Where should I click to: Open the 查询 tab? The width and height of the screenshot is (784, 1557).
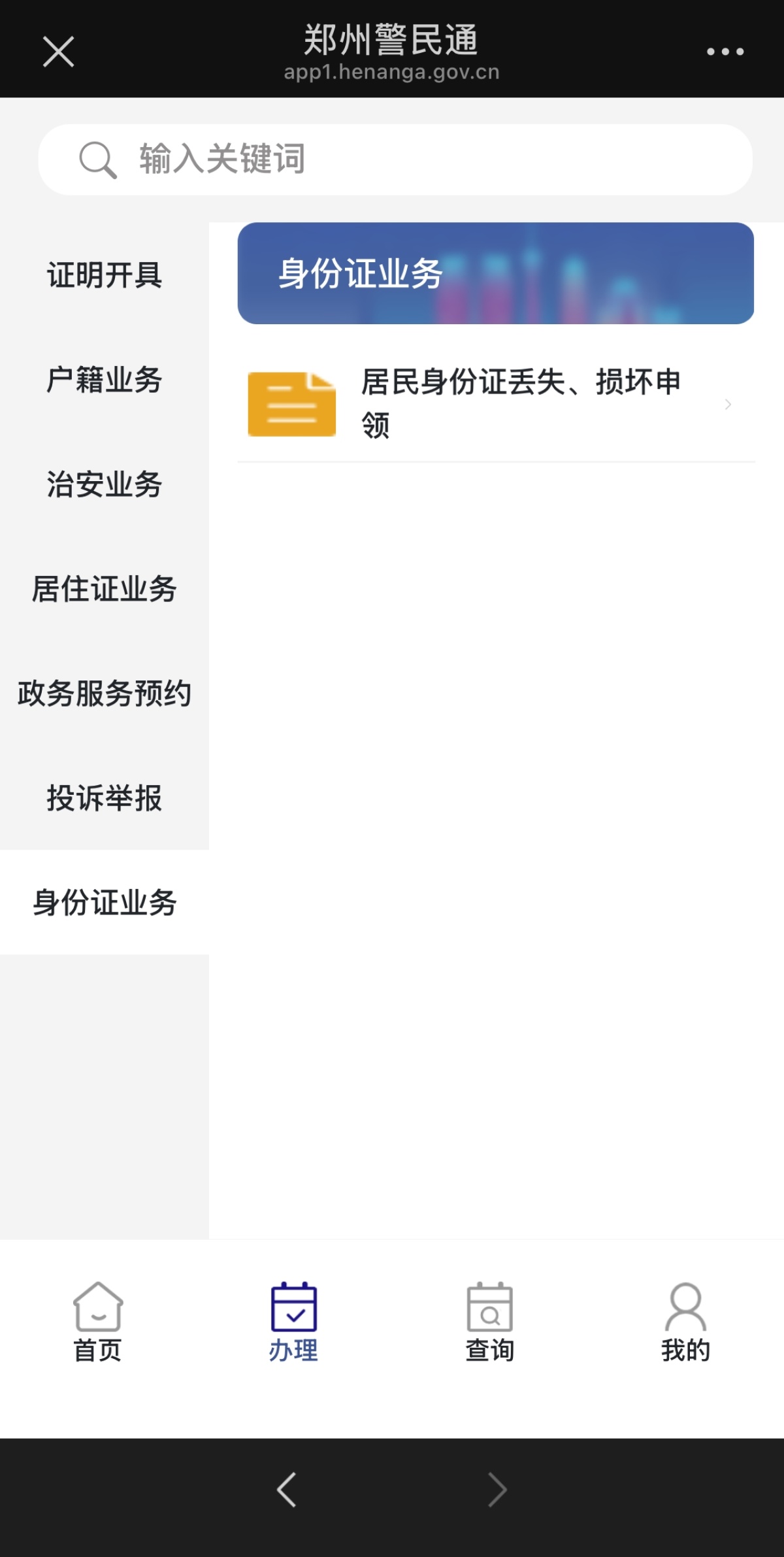coord(490,1322)
